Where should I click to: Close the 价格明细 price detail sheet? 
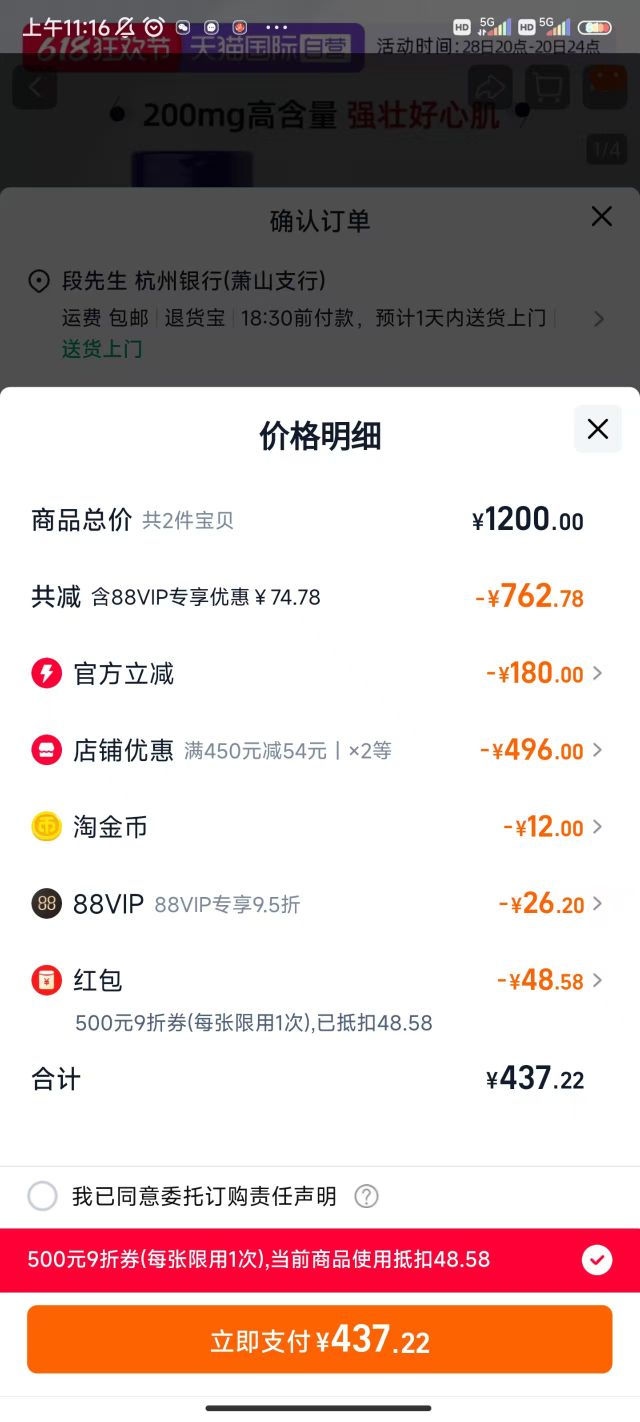pos(598,429)
